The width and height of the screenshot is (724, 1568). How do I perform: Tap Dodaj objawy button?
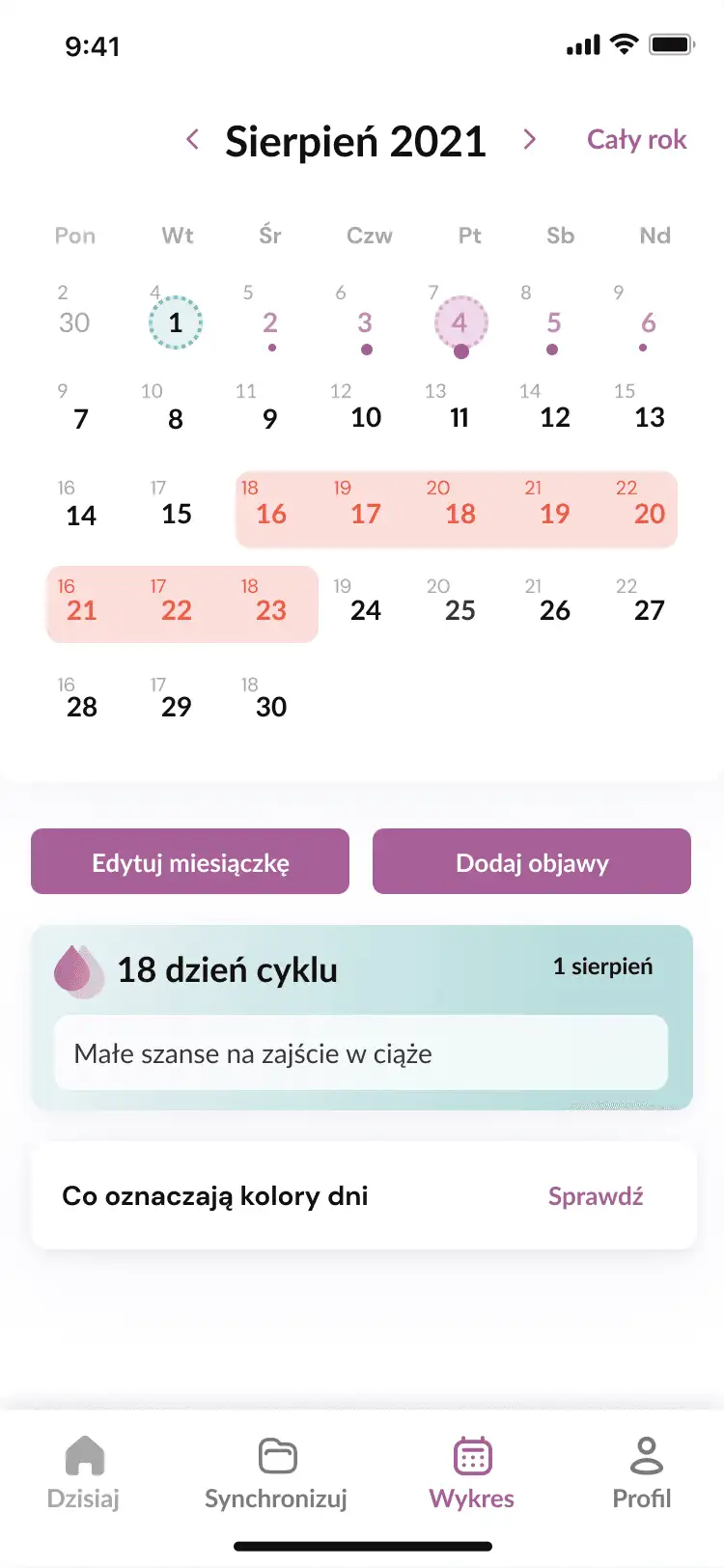[532, 861]
